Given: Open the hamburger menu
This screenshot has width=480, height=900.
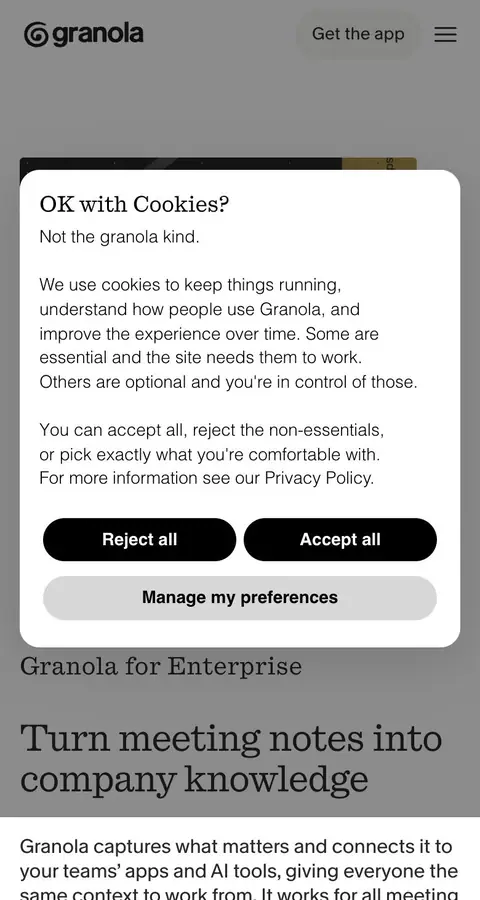Looking at the screenshot, I should [446, 34].
